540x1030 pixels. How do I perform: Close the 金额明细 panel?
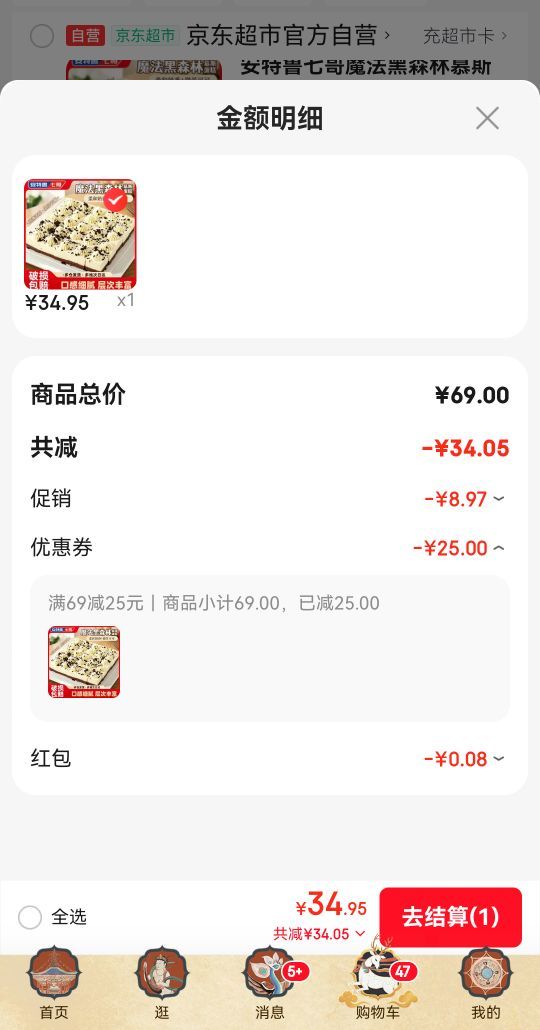(487, 118)
